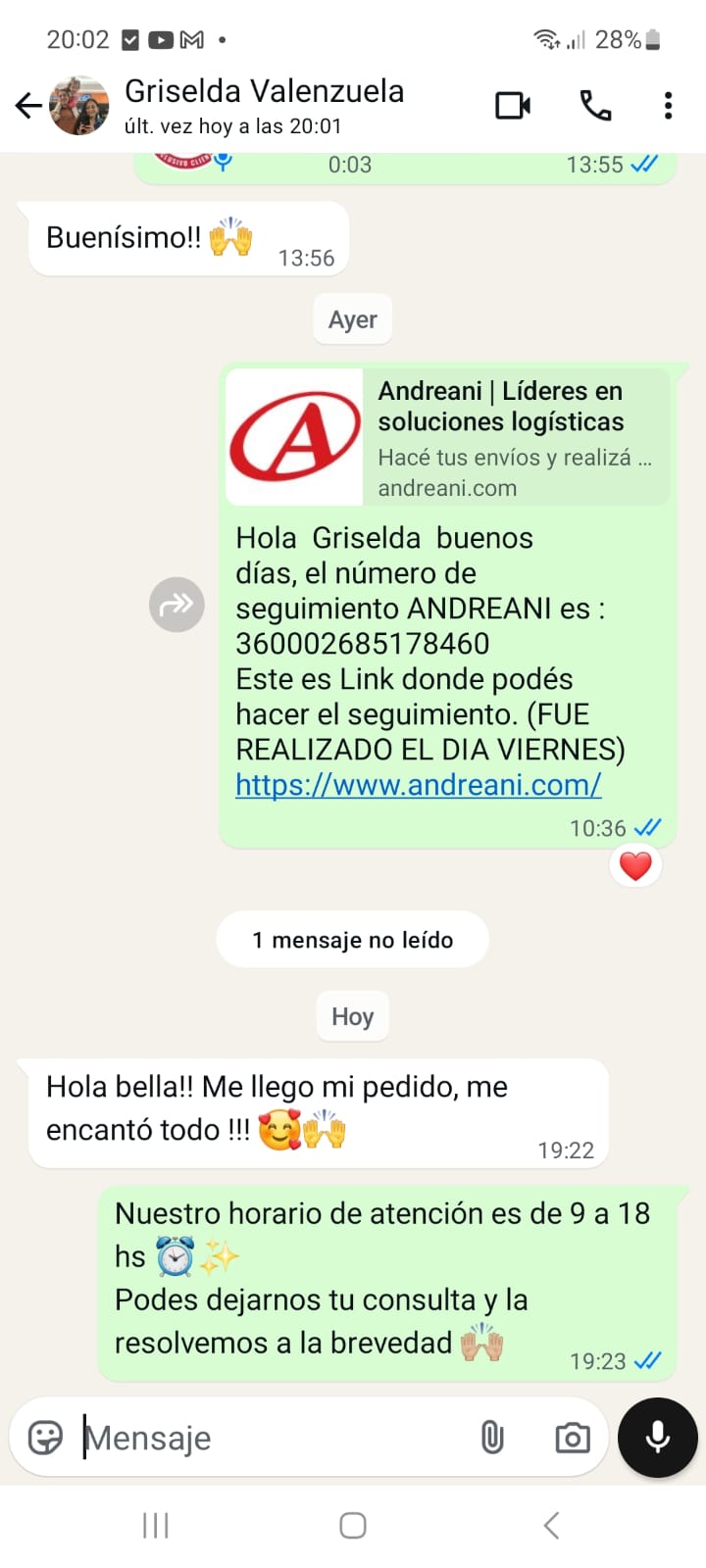This screenshot has width=706, height=1568.
Task: Open the https://www.andreani.com/ link
Action: point(419,785)
